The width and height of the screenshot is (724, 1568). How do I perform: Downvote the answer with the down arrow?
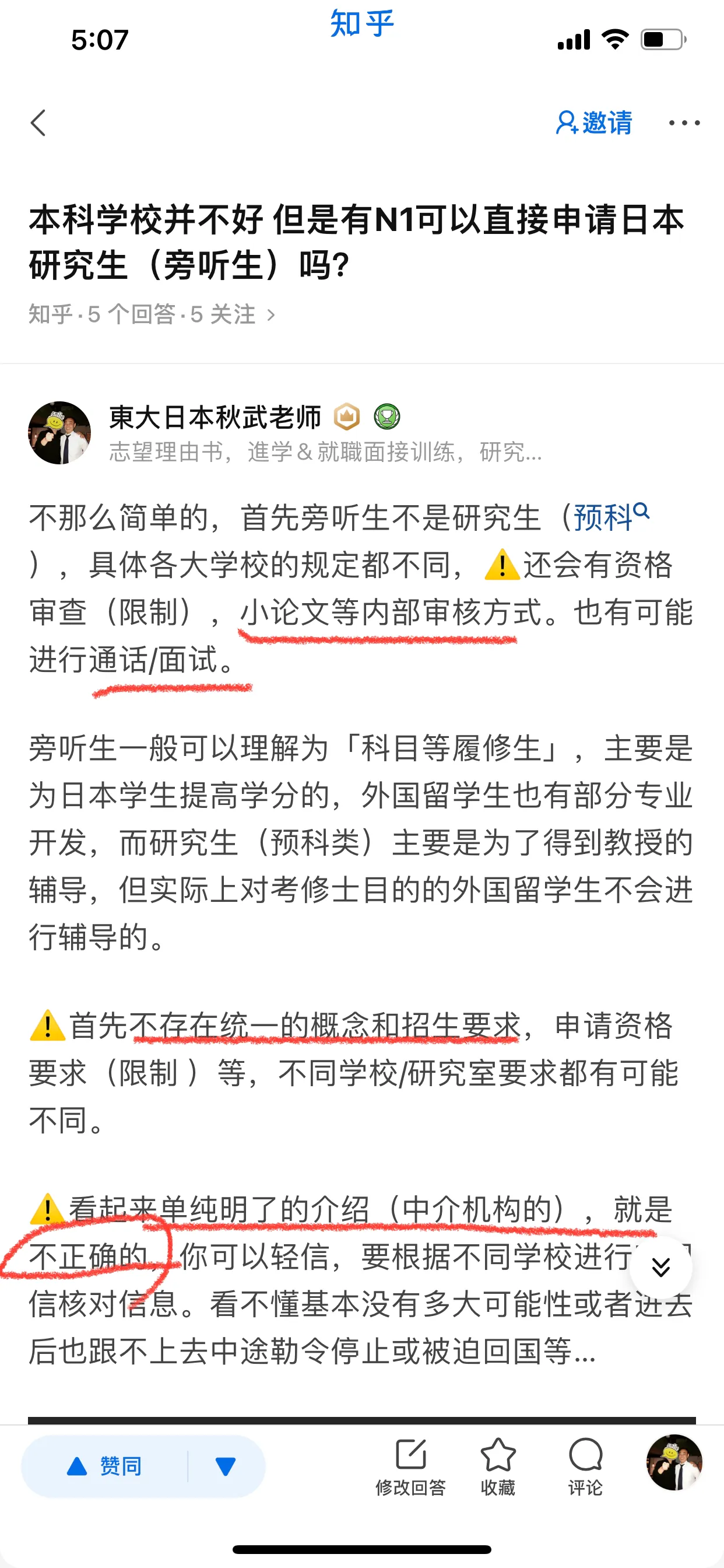click(226, 1466)
